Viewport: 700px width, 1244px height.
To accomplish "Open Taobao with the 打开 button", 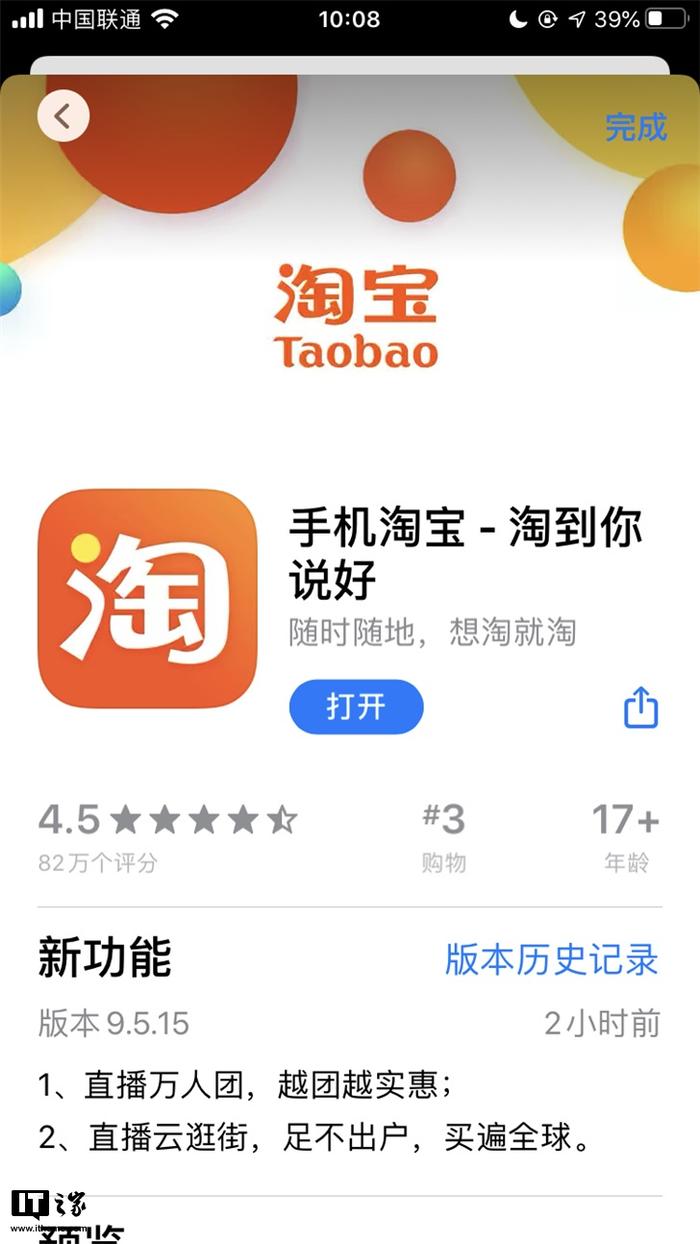I will pos(356,707).
